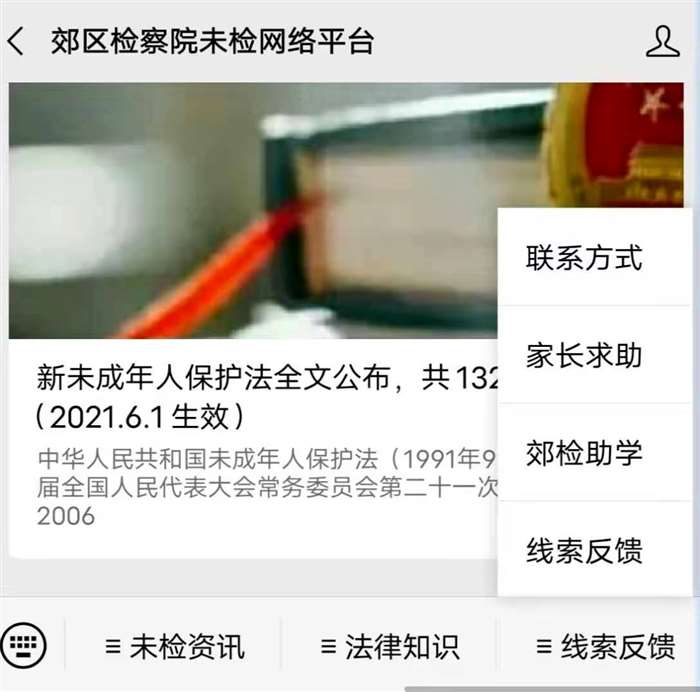Open 郊检助学 from the popup menu

pos(584,453)
